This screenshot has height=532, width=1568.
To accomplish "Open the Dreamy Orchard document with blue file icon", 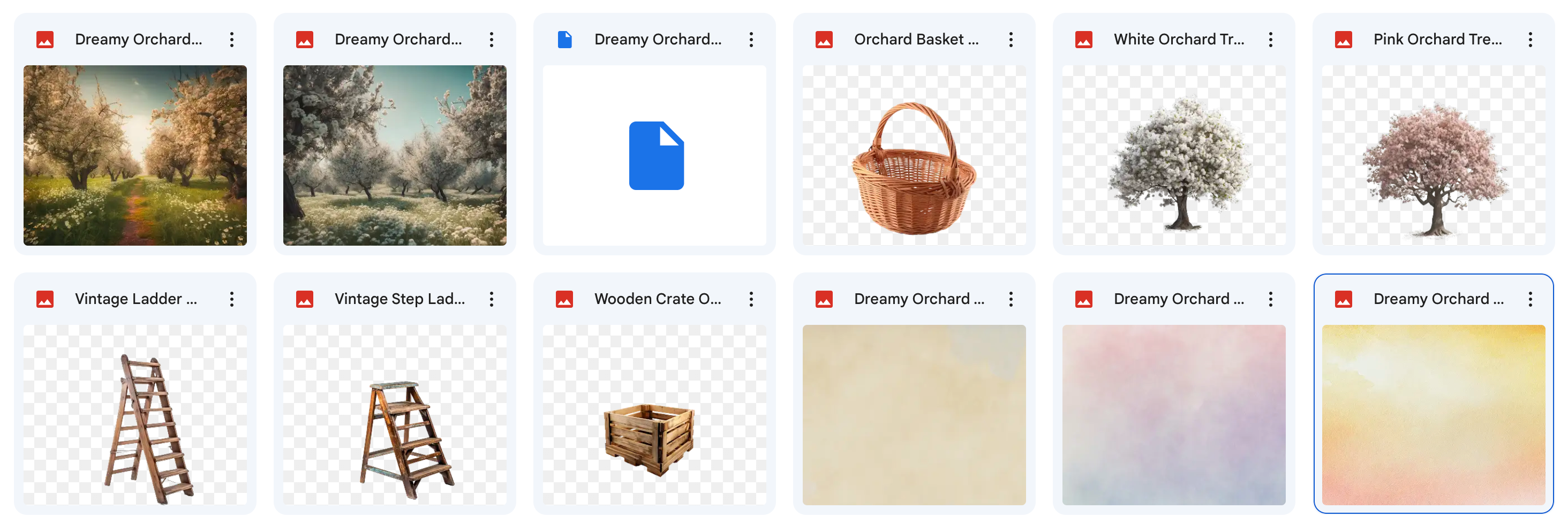I will pos(654,155).
